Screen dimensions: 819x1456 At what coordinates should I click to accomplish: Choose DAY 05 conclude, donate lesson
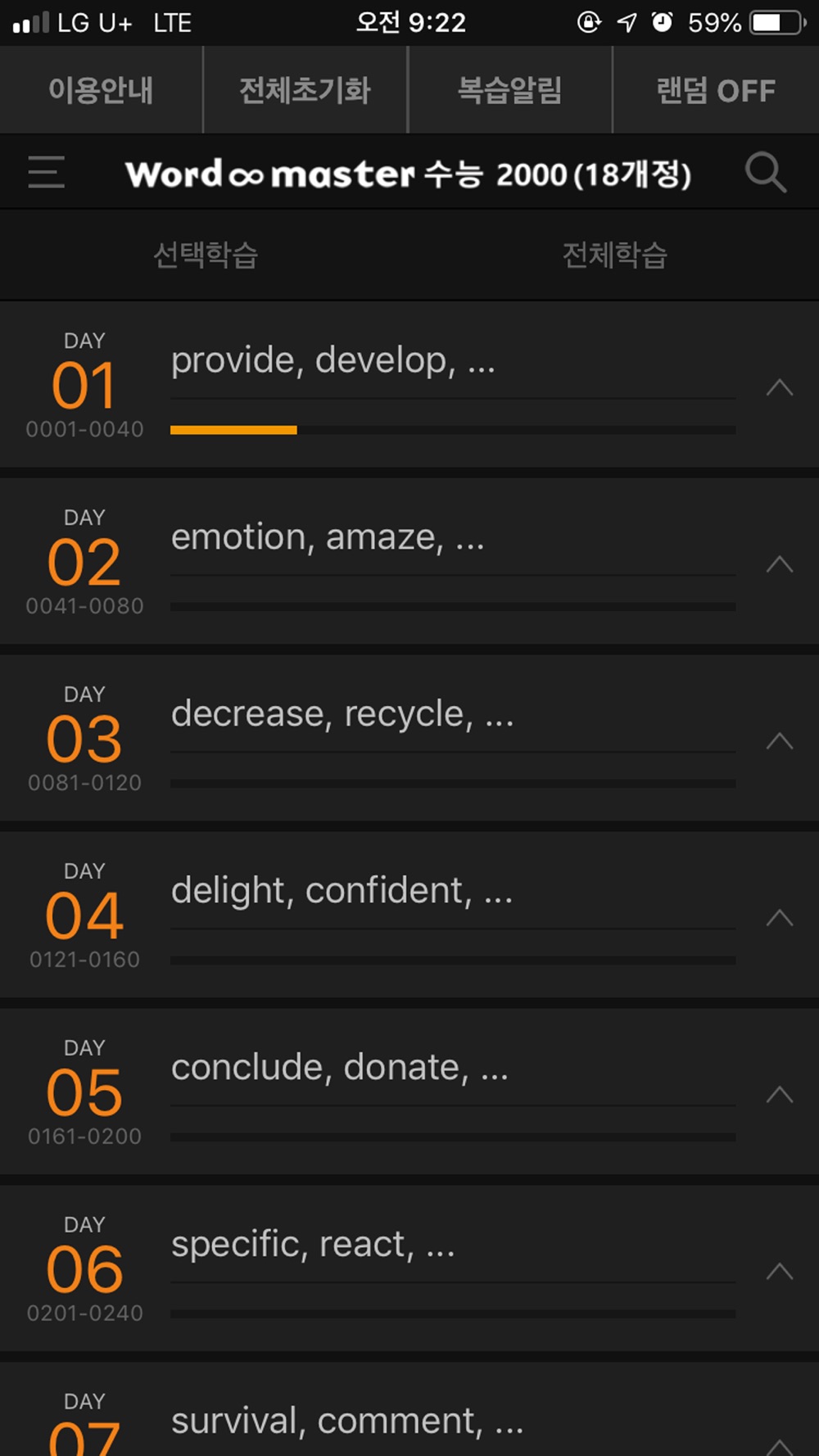tap(409, 1092)
